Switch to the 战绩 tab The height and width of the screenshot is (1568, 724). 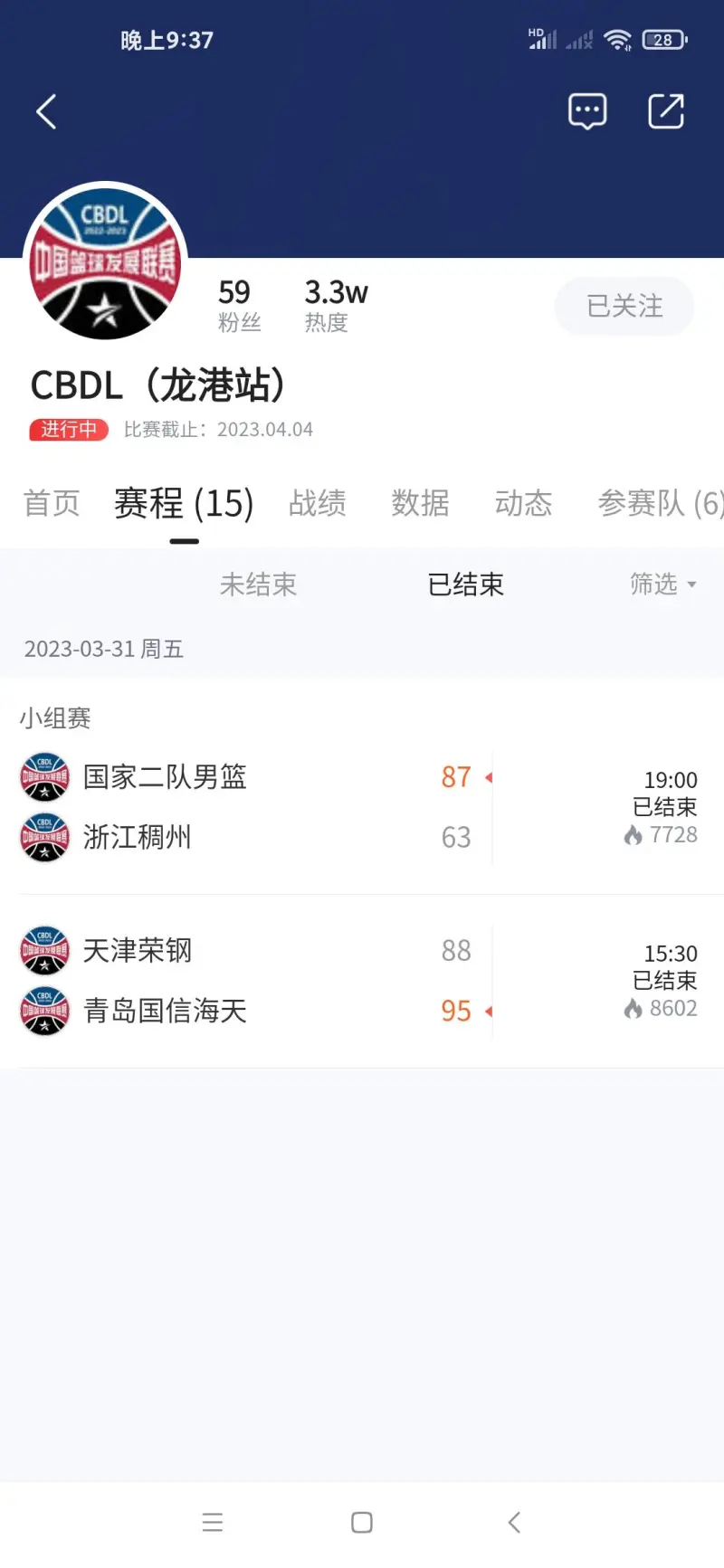[318, 503]
